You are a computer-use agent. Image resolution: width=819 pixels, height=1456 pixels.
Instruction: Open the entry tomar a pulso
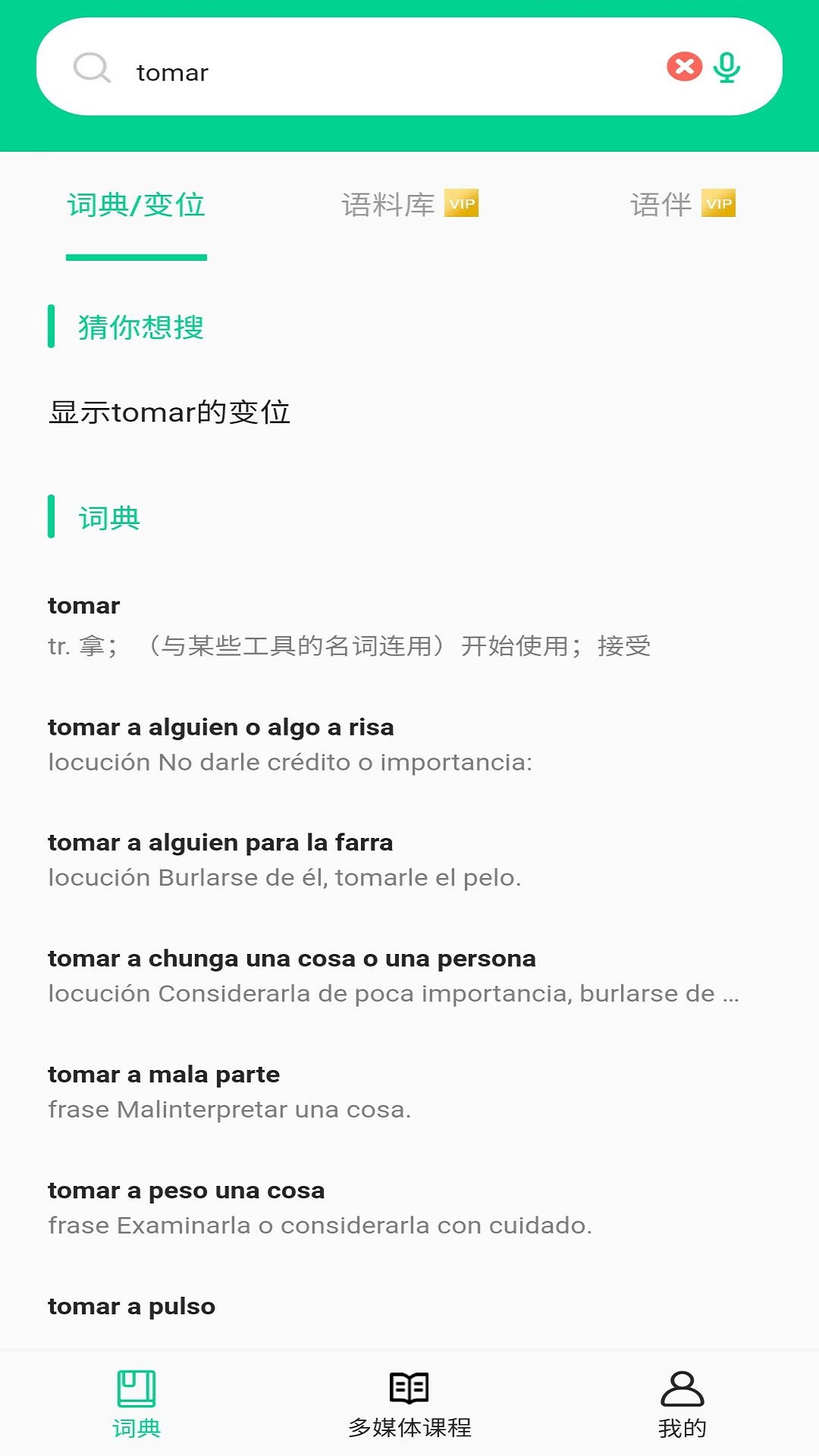pos(132,1307)
